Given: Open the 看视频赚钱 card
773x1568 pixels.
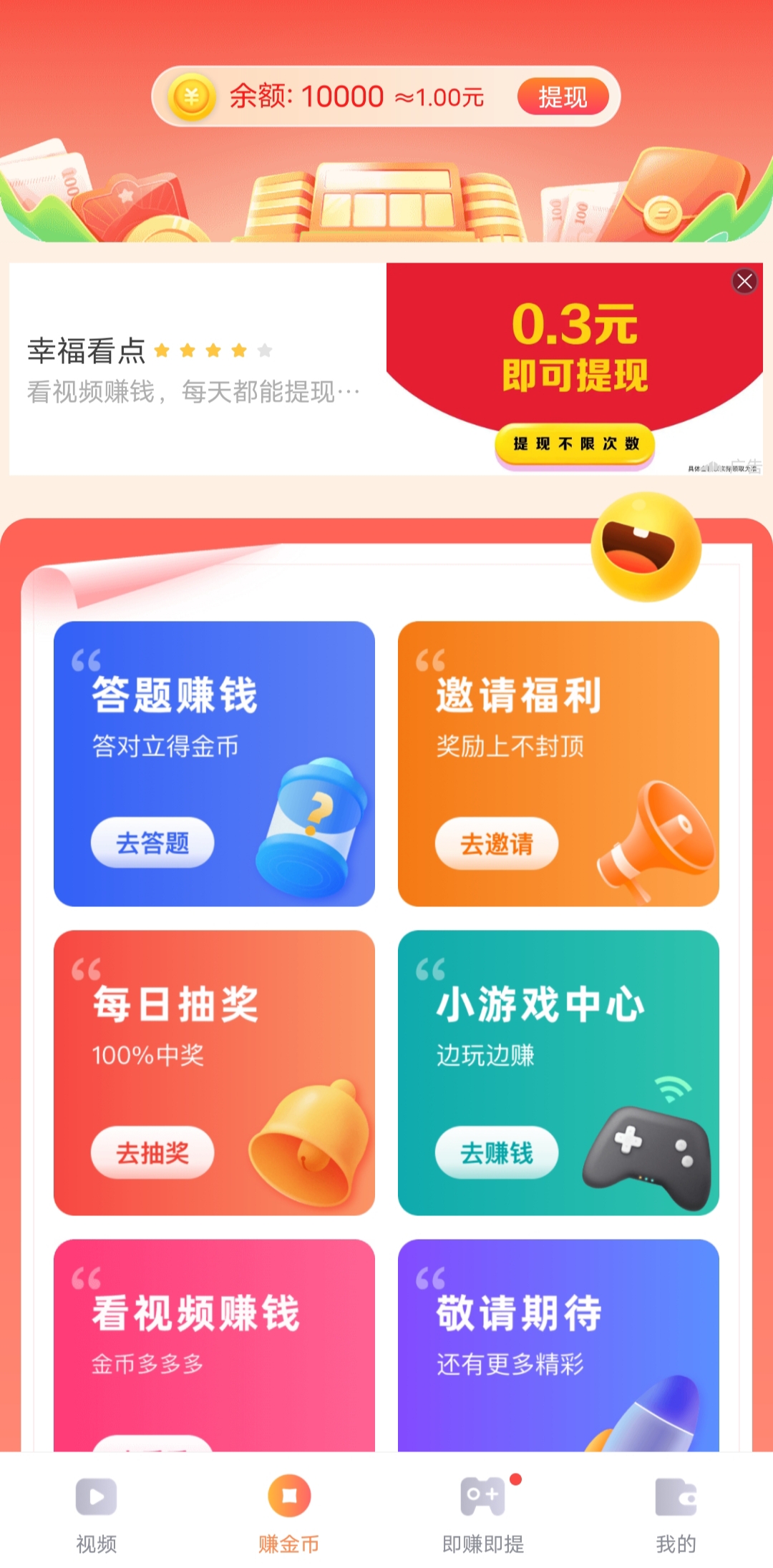Looking at the screenshot, I should [x=214, y=1346].
